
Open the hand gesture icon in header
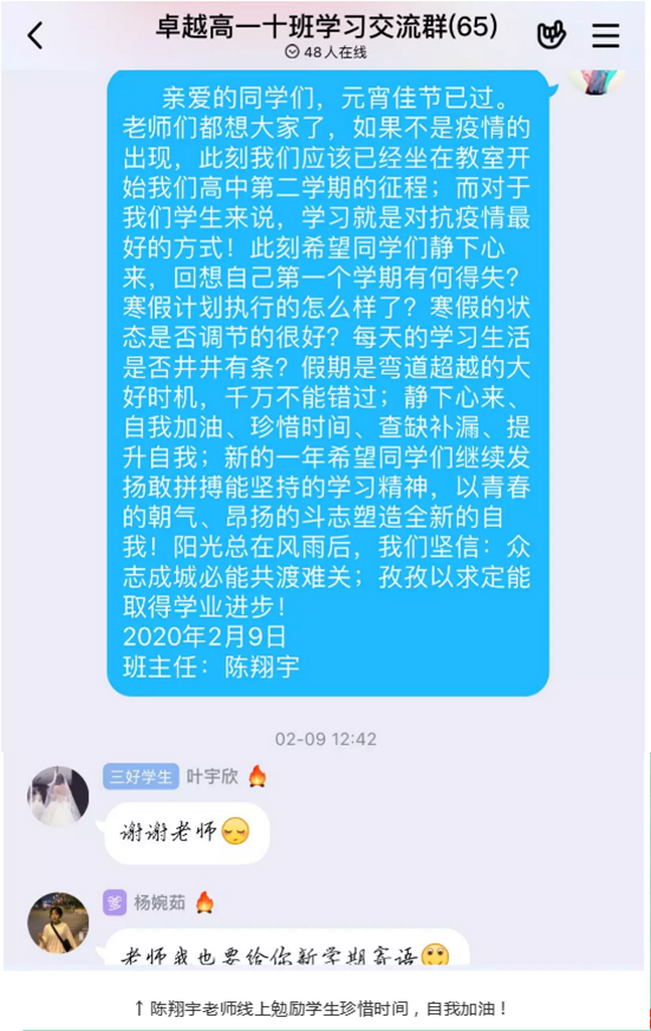(551, 36)
